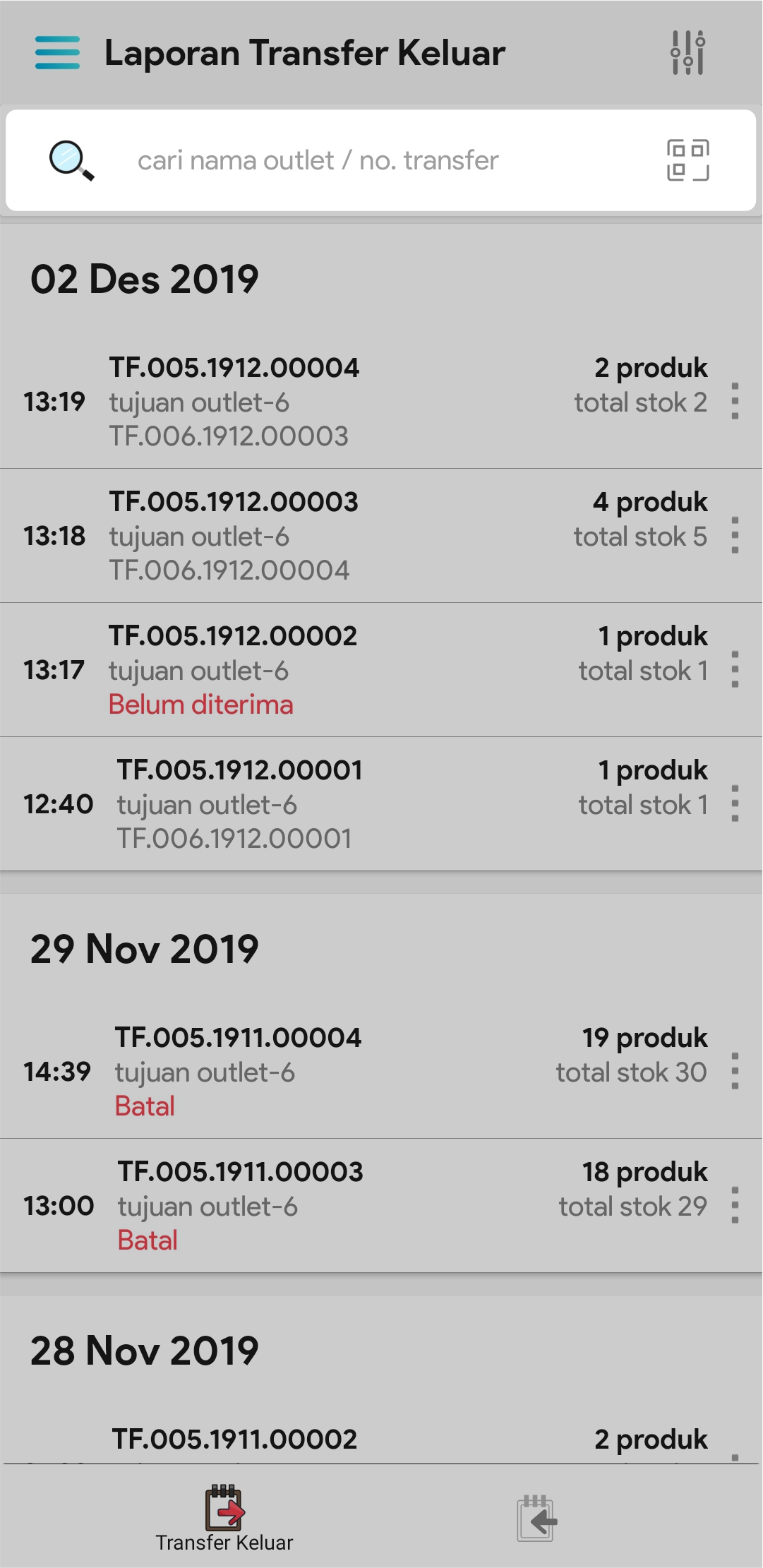The width and height of the screenshot is (763, 1568).
Task: Tap the three-dot menu for TF.005.1912.00002
Action: (x=735, y=670)
